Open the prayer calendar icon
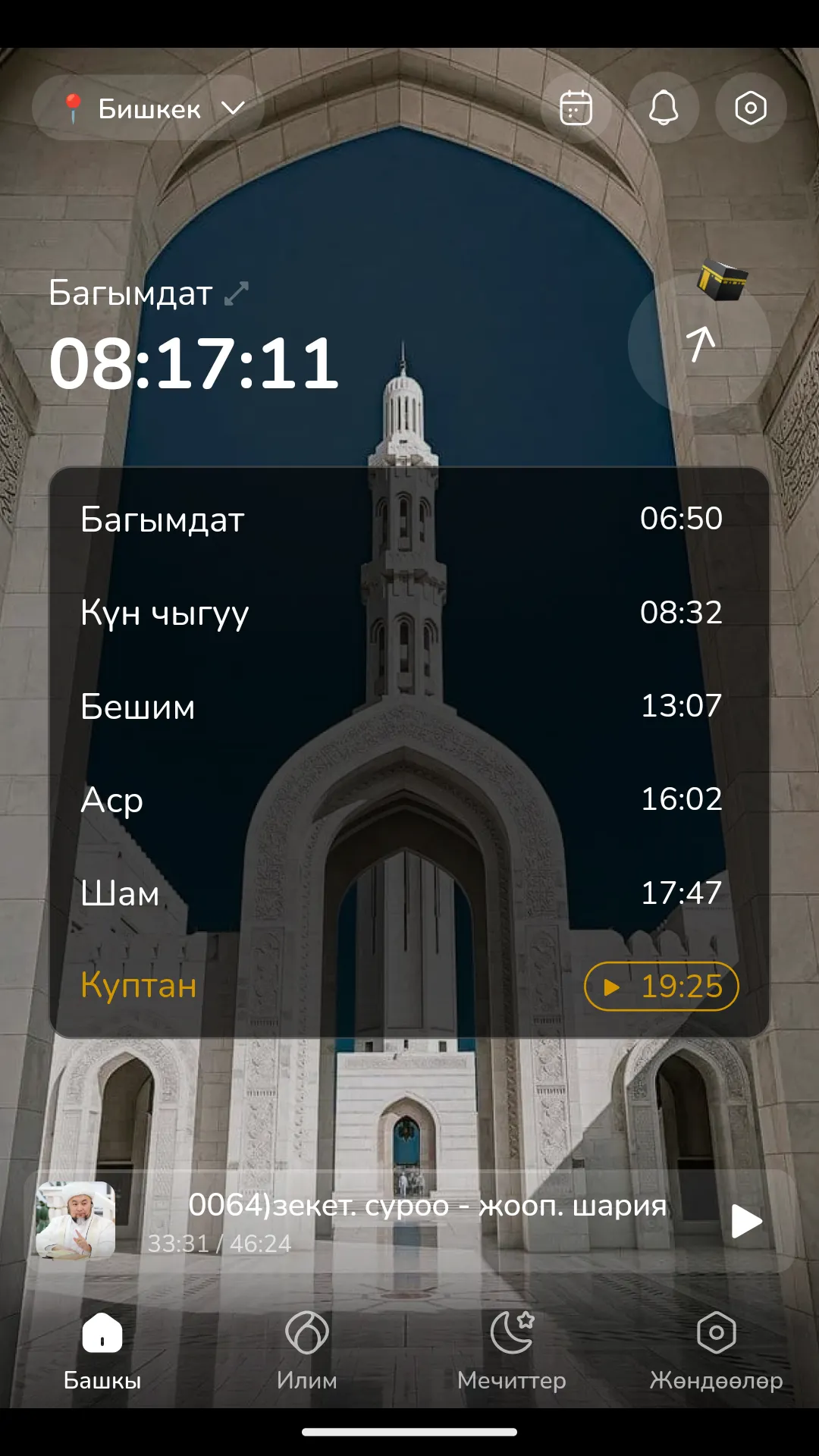Viewport: 819px width, 1456px height. [x=576, y=108]
